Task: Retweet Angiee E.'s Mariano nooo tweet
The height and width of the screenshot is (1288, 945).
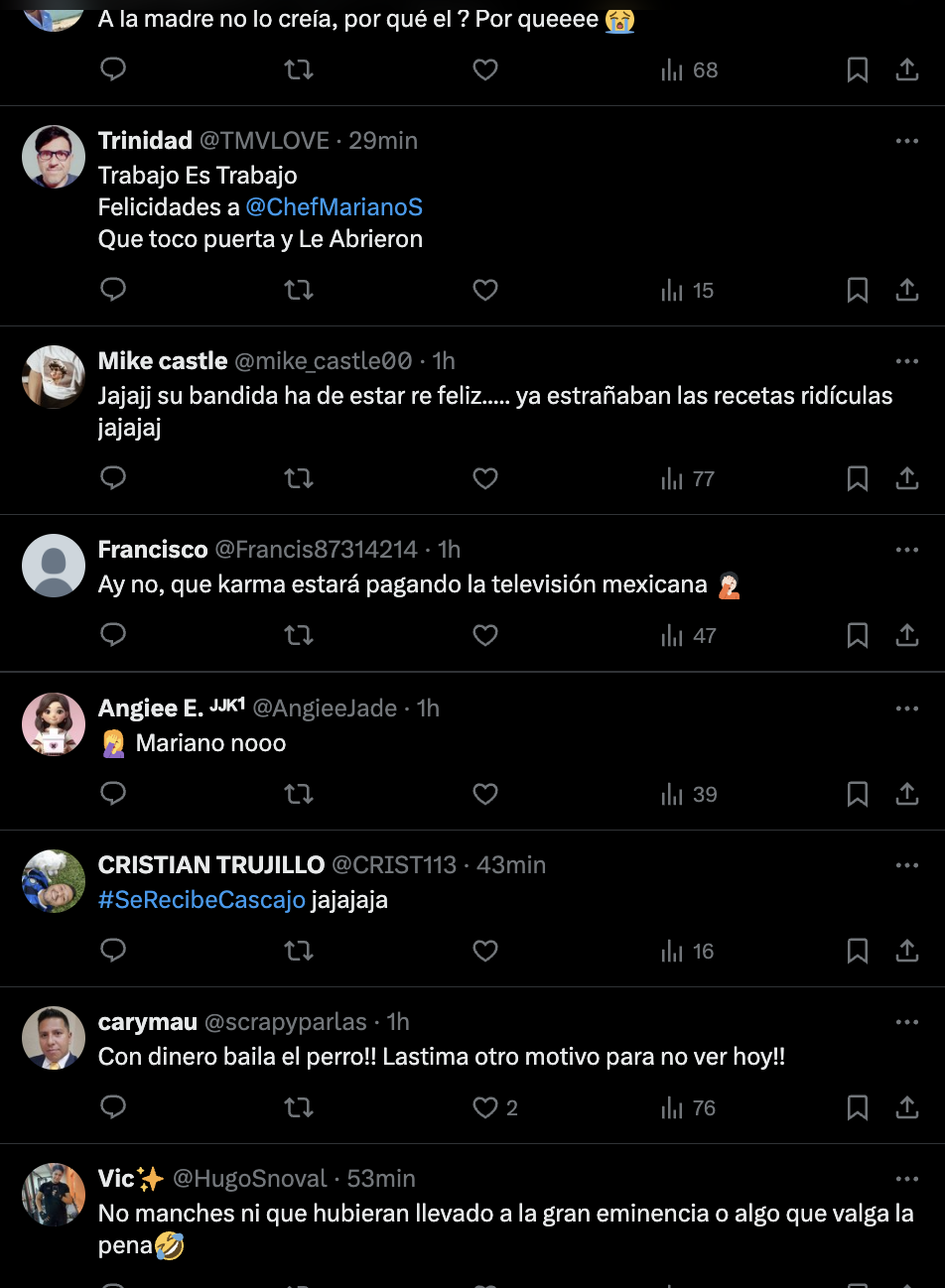Action: click(x=299, y=794)
